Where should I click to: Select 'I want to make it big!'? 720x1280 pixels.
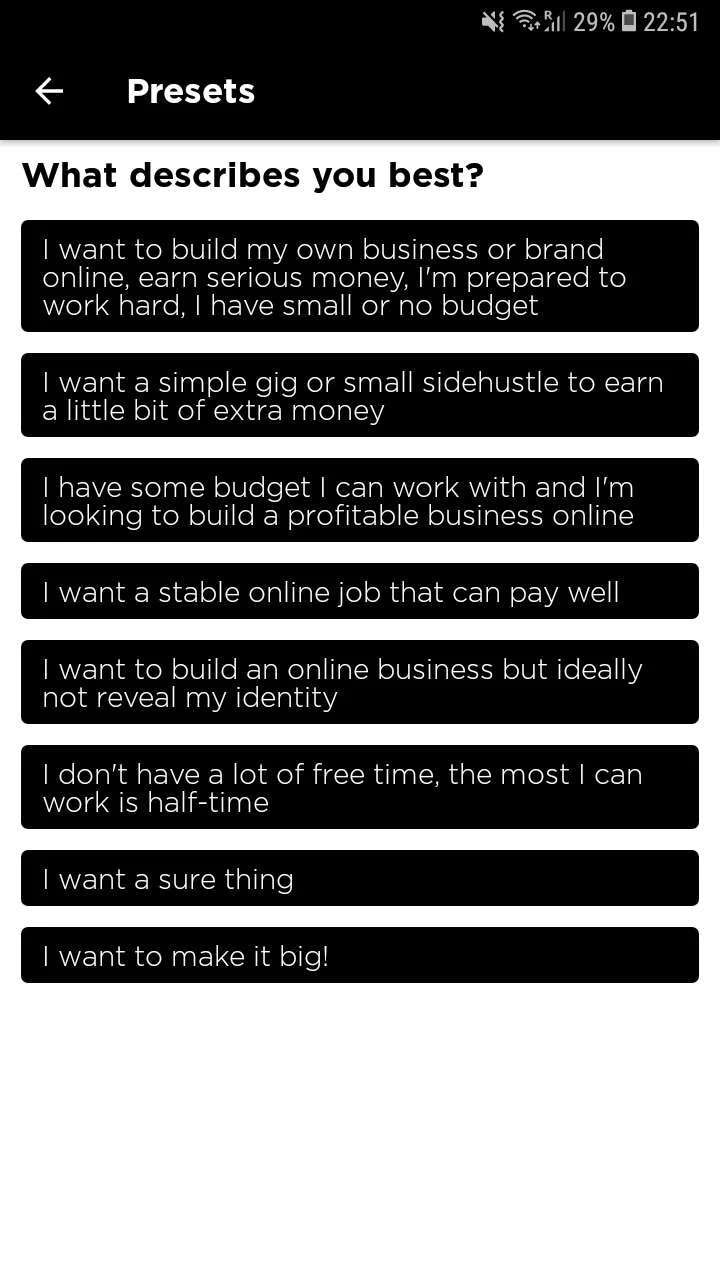point(360,955)
